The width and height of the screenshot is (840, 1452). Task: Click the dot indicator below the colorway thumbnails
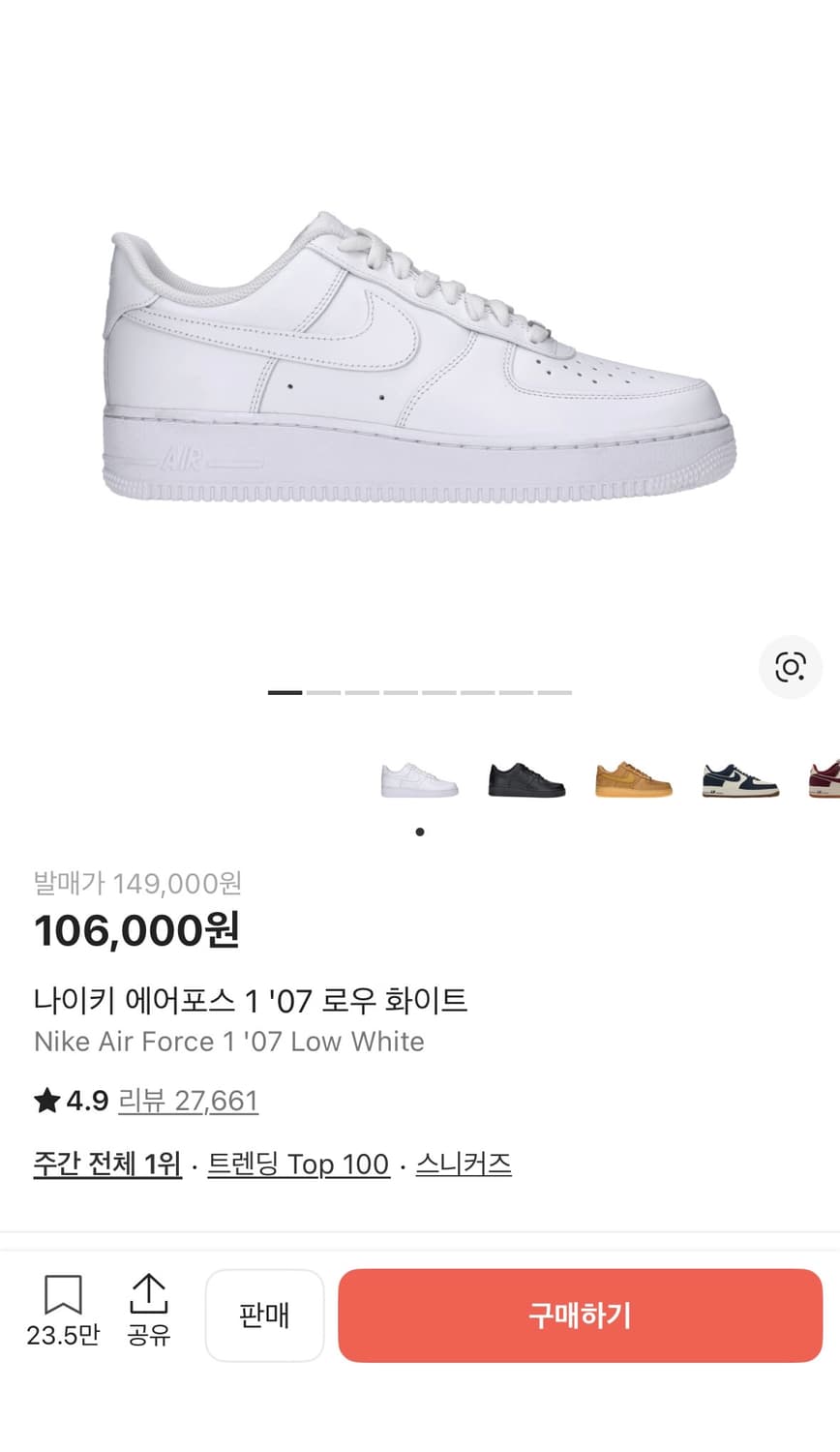tap(419, 831)
